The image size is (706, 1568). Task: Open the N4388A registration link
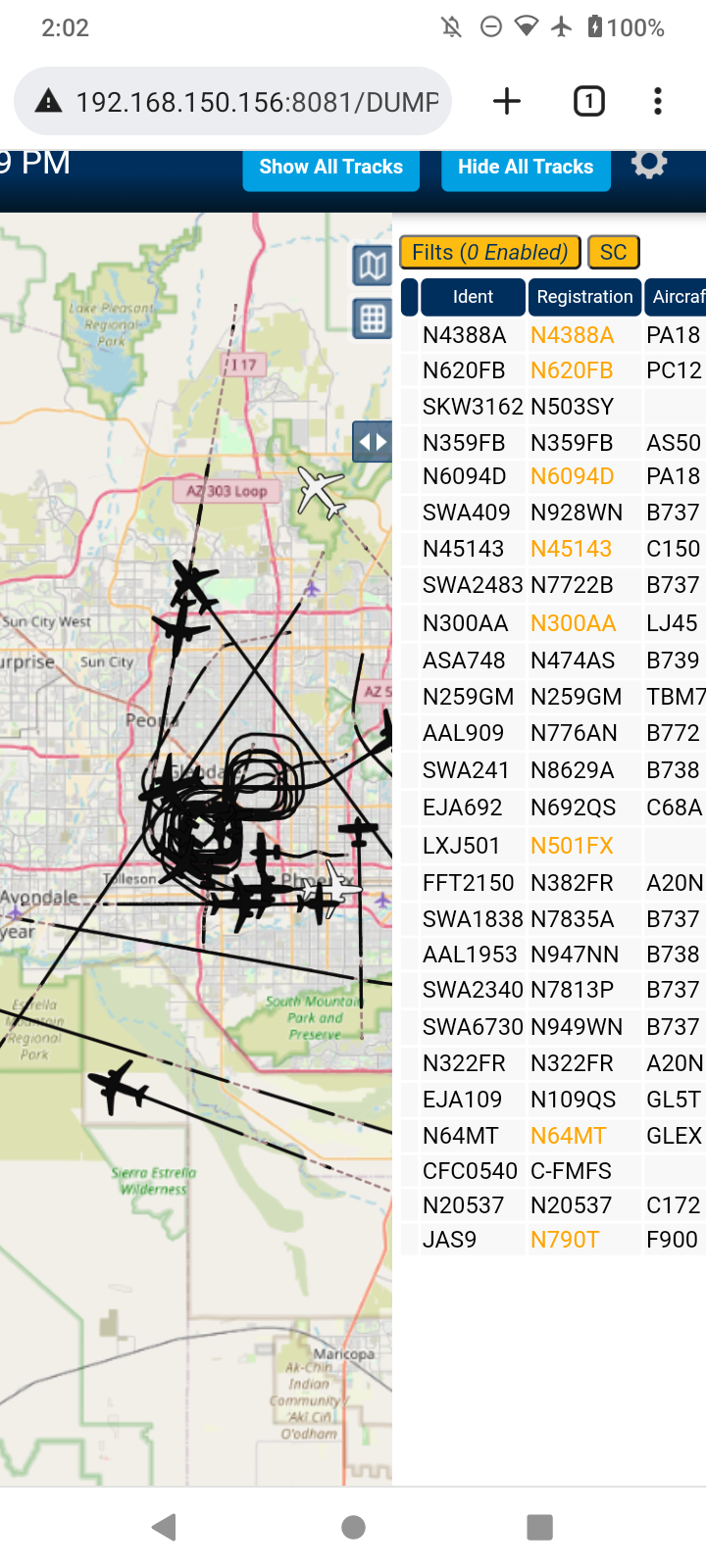click(x=573, y=335)
